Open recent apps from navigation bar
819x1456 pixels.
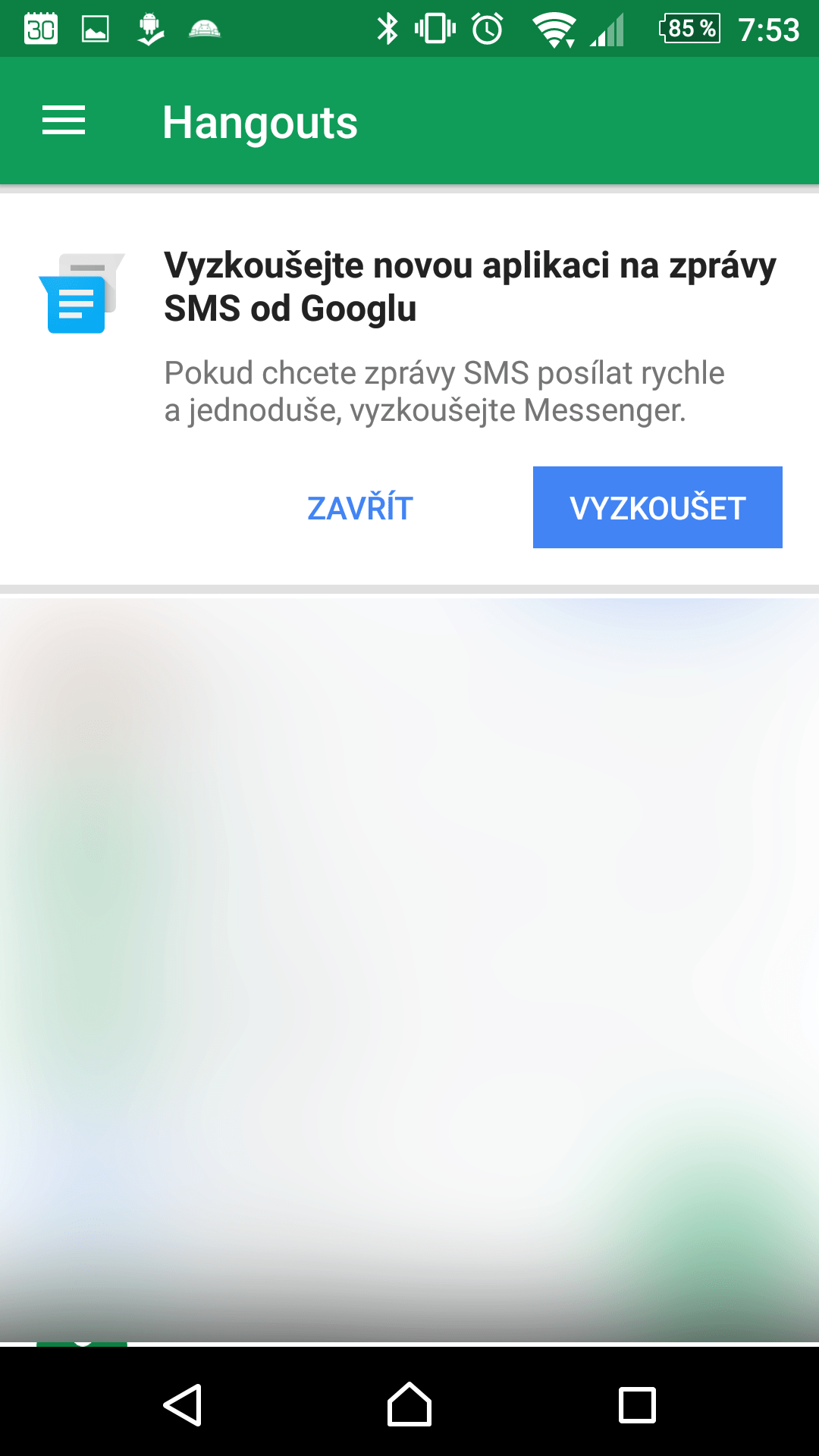637,1404
